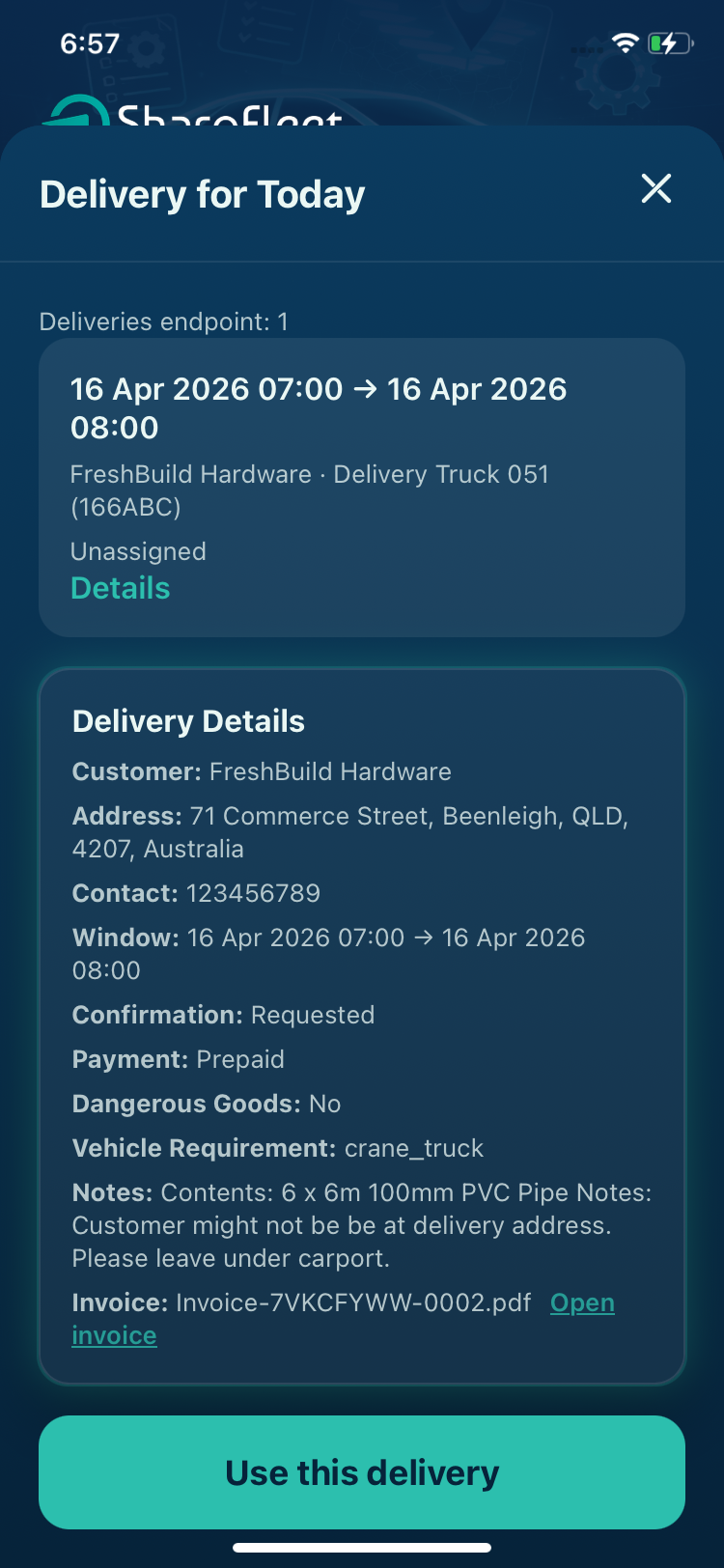Select the FreshBuild Hardware delivery card
This screenshot has width=724, height=1568.
[x=361, y=489]
